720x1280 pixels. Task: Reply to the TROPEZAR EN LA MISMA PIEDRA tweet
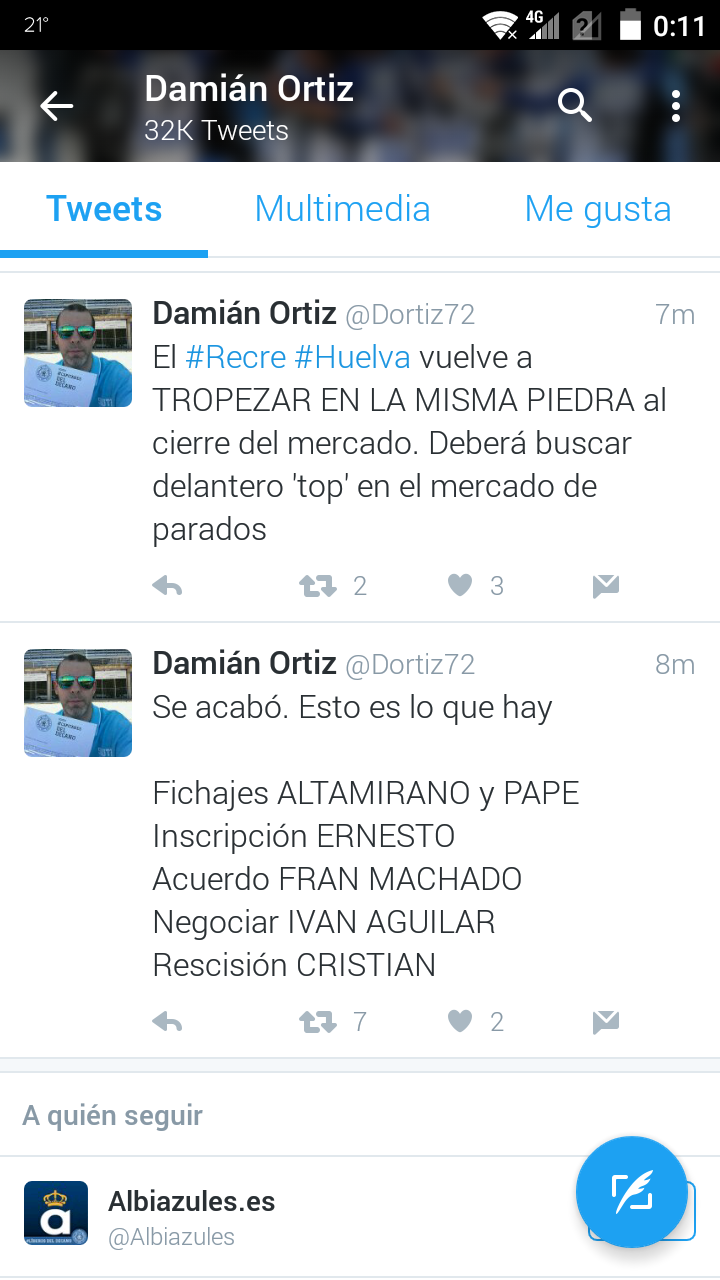(x=167, y=586)
